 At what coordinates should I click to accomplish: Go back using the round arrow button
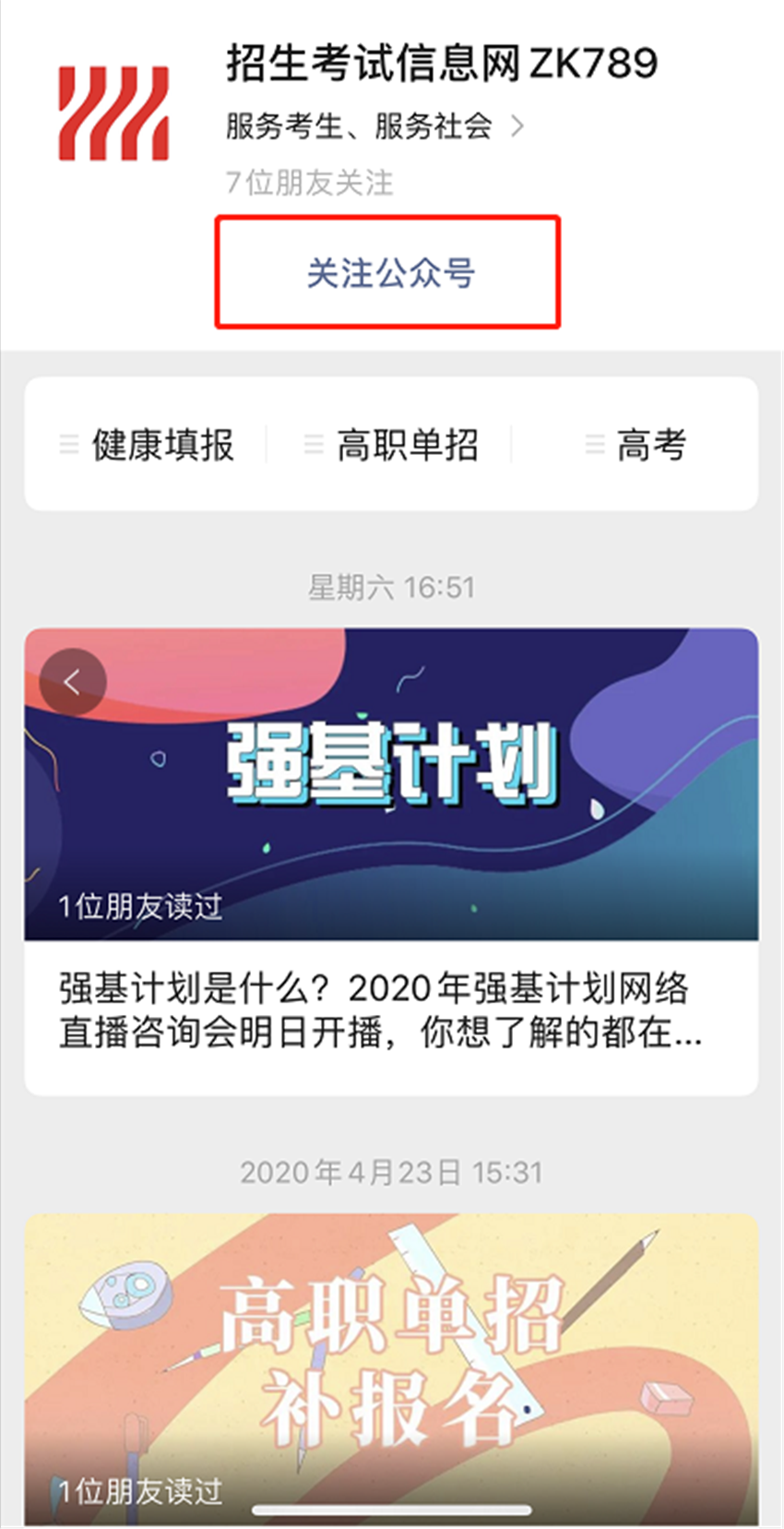point(73,682)
